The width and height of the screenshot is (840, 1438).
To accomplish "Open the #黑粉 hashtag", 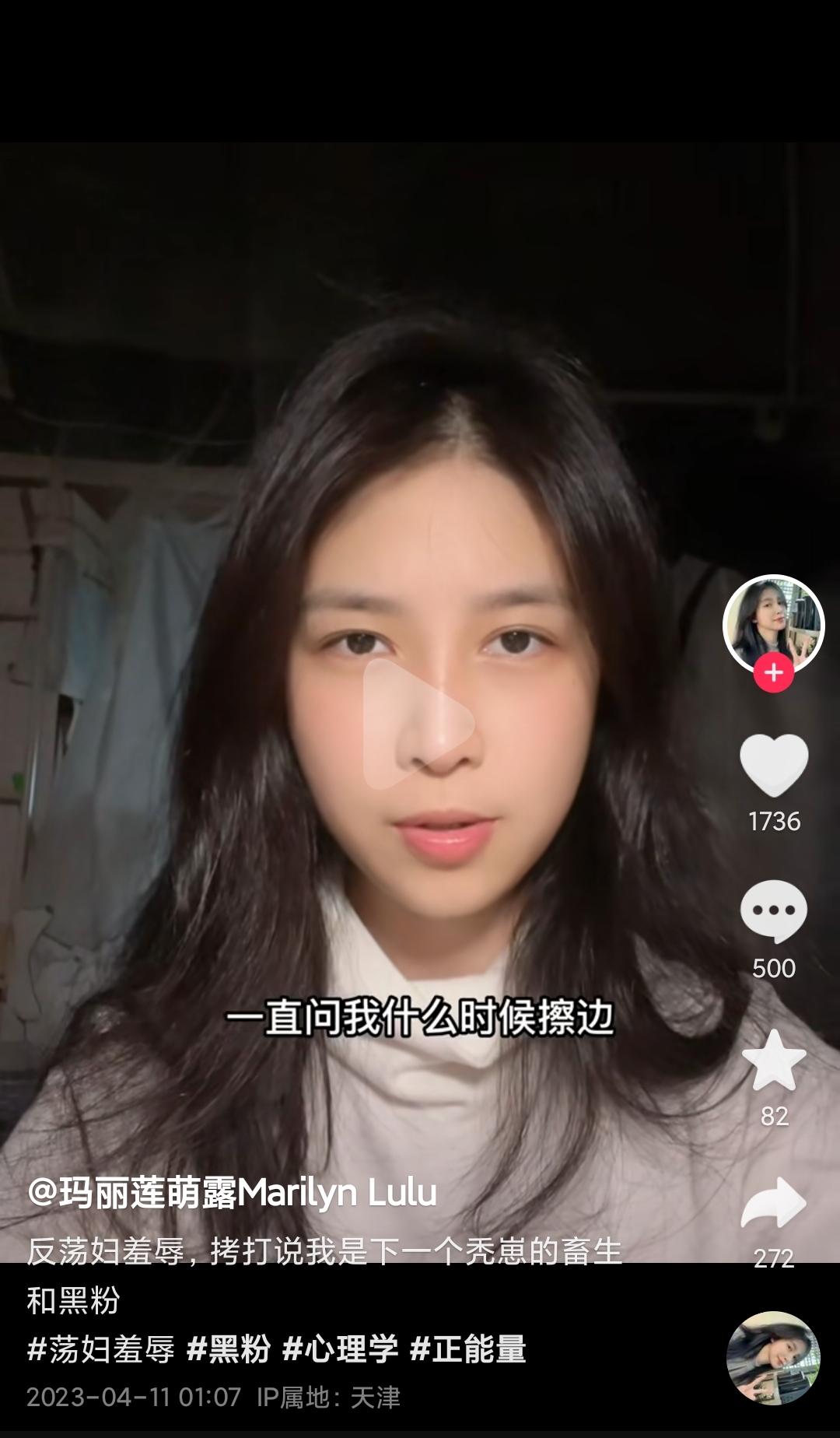I will pyautogui.click(x=229, y=1349).
